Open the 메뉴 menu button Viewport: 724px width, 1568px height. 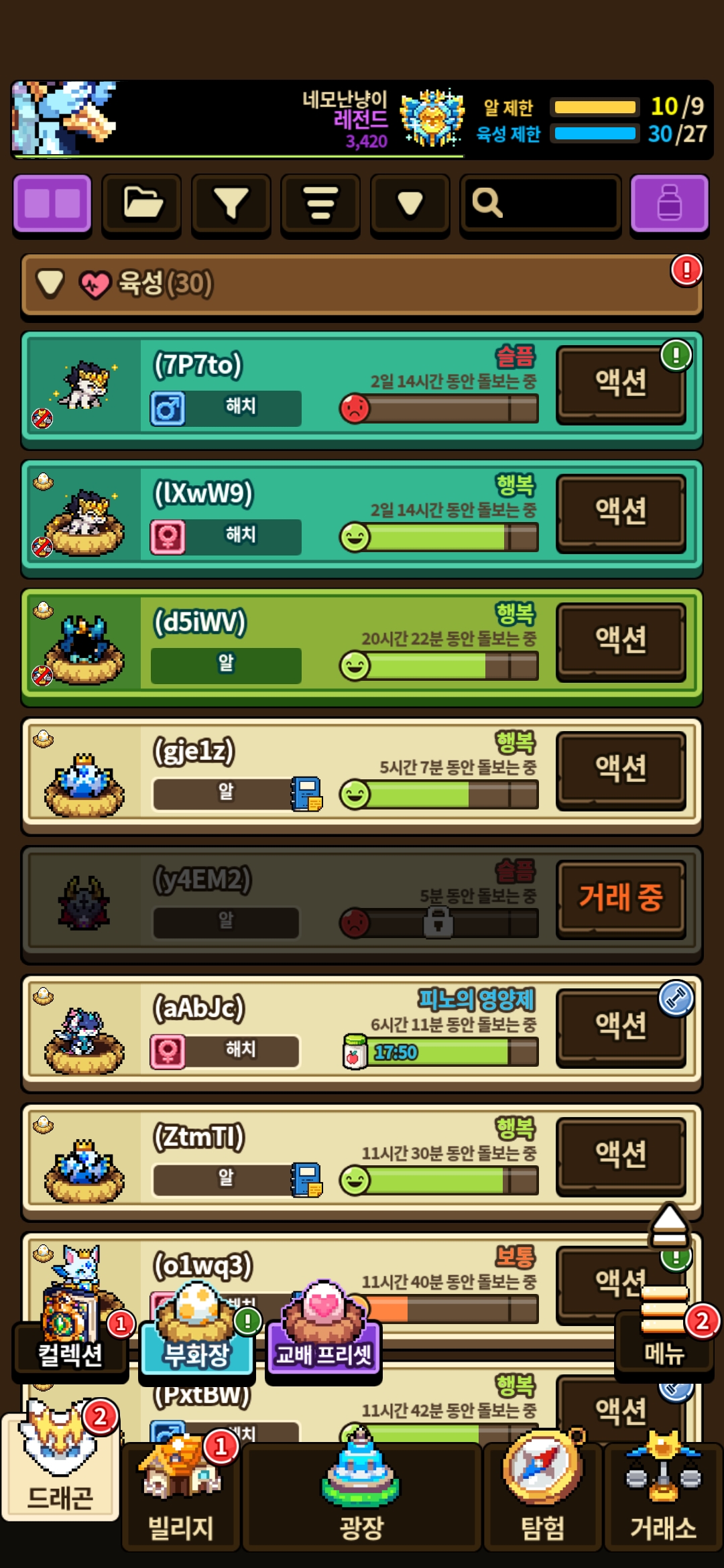pyautogui.click(x=664, y=1337)
